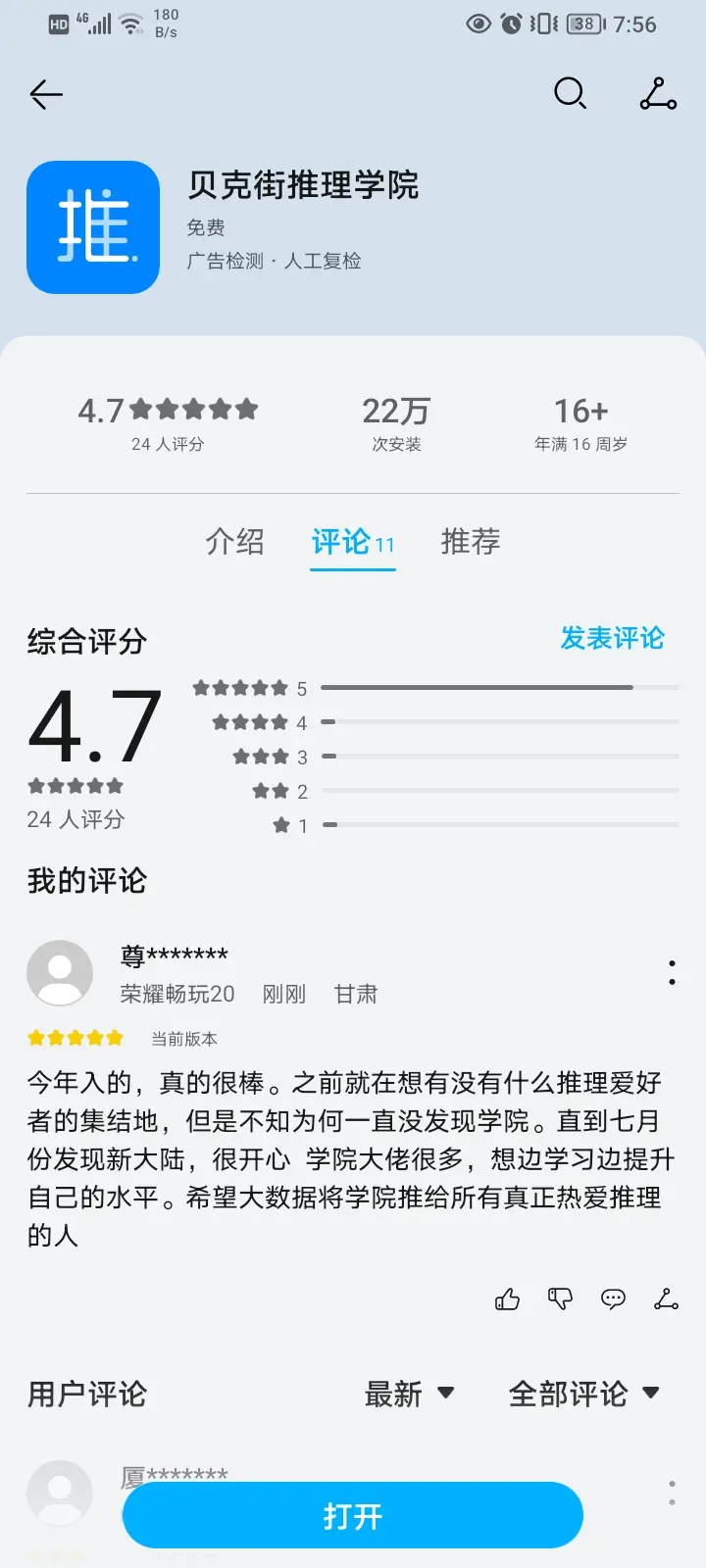Tap 发表评论 to write a review
The height and width of the screenshot is (1568, 706).
click(612, 638)
